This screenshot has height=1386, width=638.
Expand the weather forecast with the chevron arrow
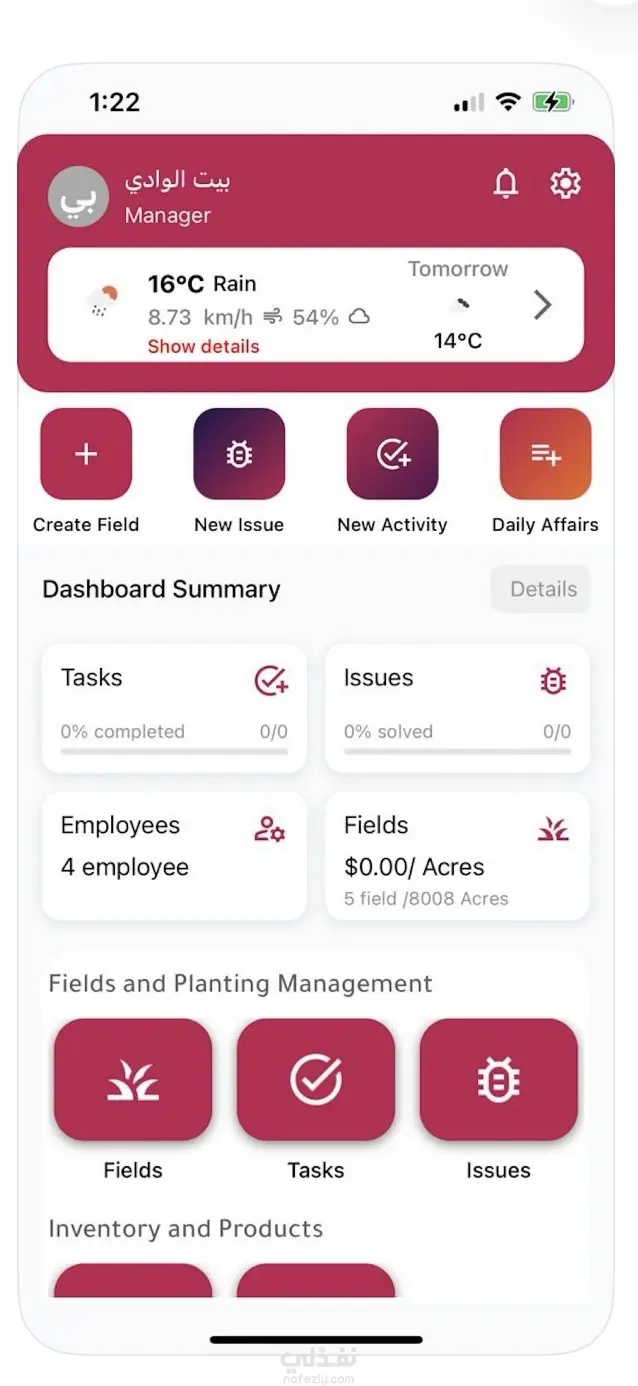542,304
